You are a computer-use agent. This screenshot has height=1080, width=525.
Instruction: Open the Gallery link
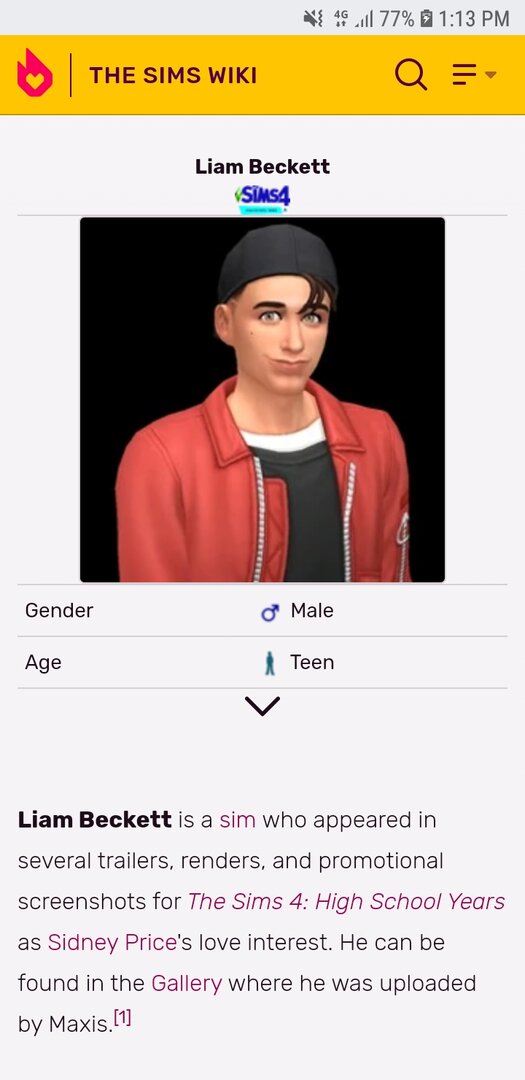click(x=187, y=982)
